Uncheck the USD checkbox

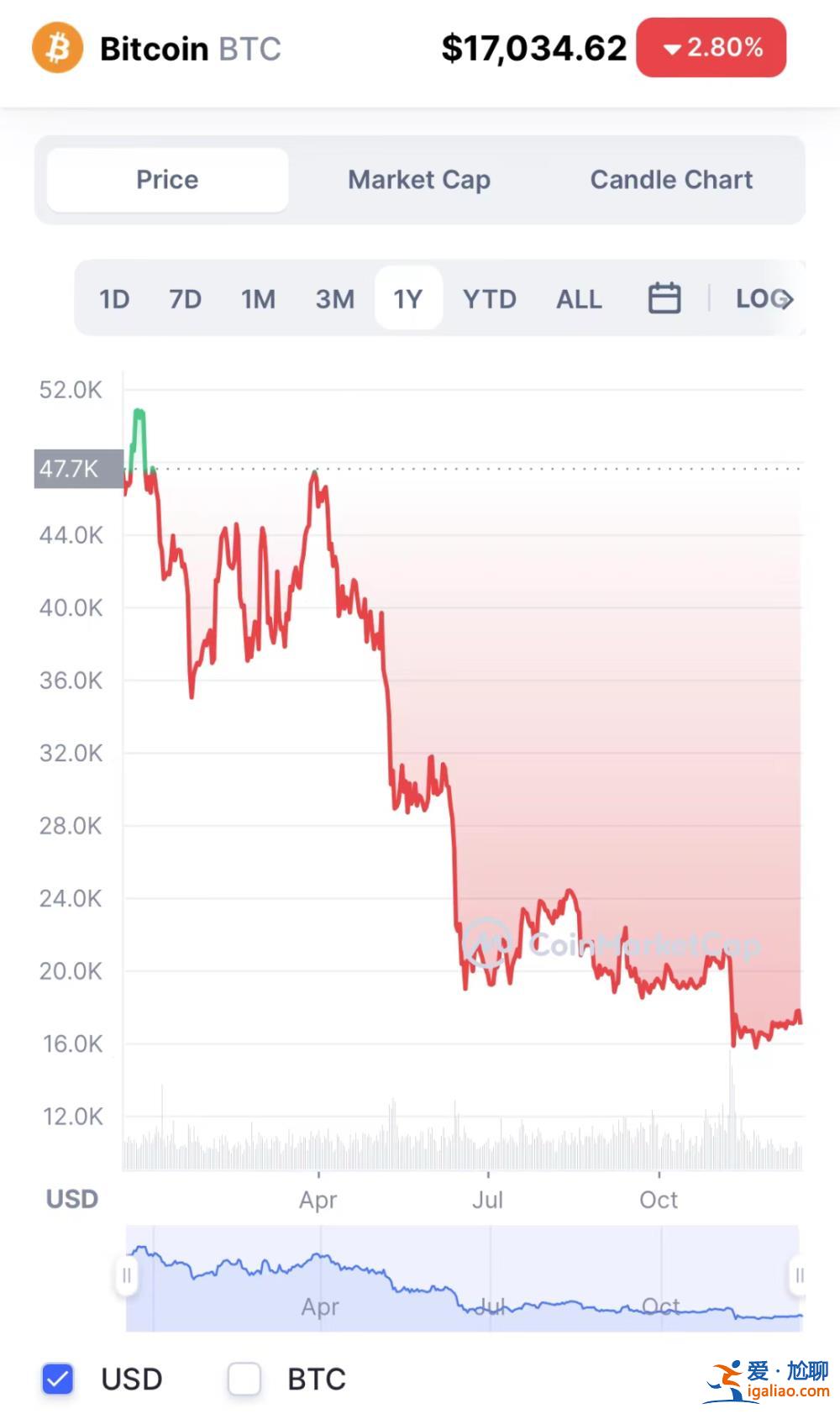58,1379
